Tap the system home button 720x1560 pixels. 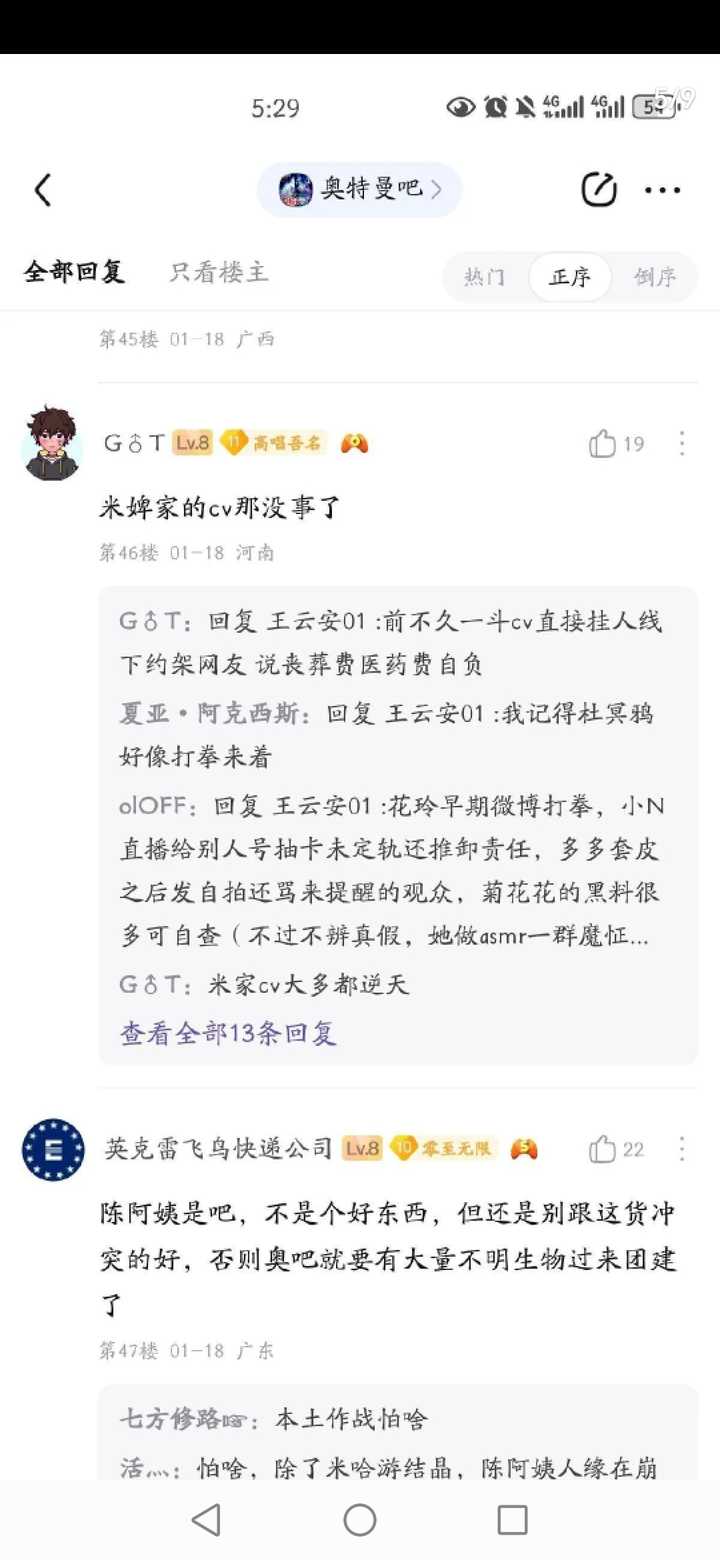click(360, 1520)
